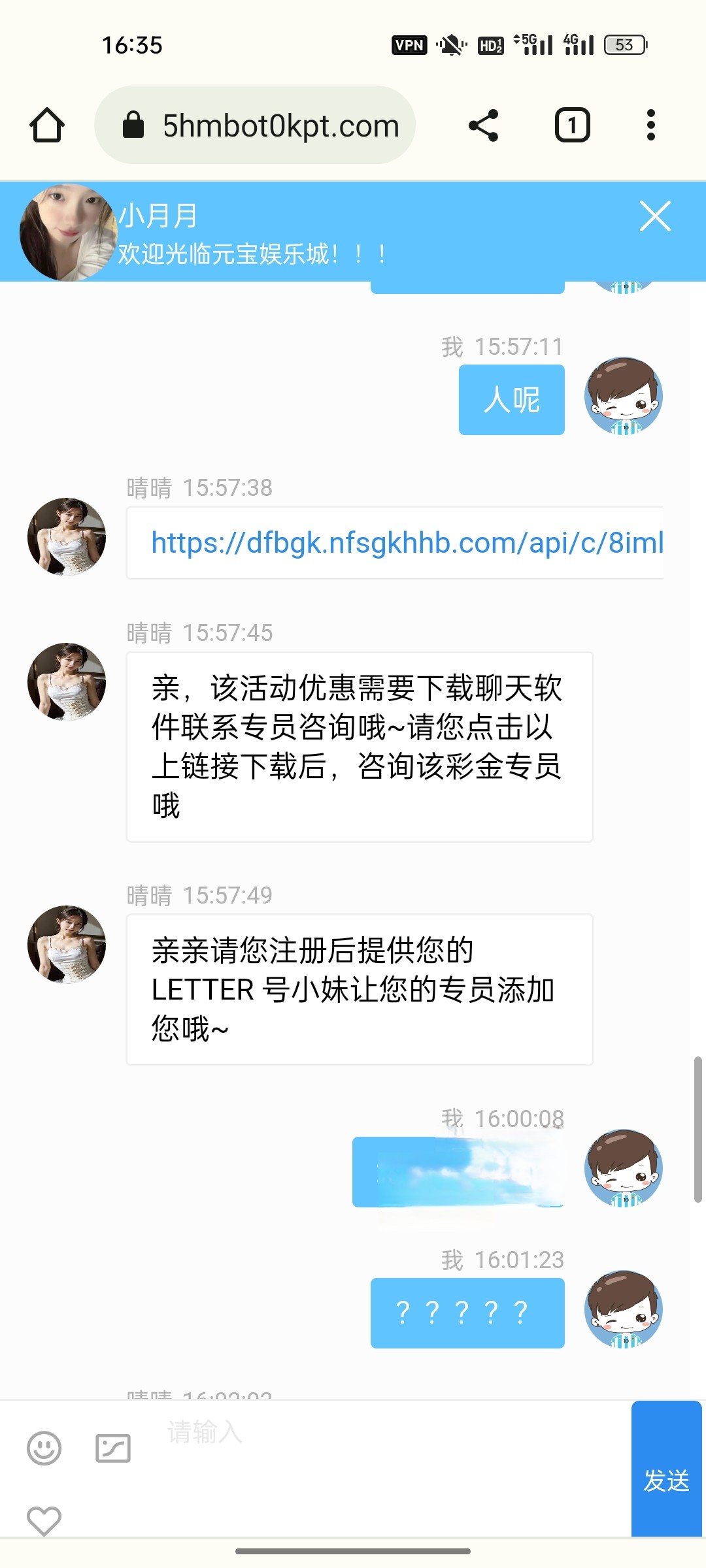Open the emoji picker
The image size is (706, 1568).
(44, 1448)
